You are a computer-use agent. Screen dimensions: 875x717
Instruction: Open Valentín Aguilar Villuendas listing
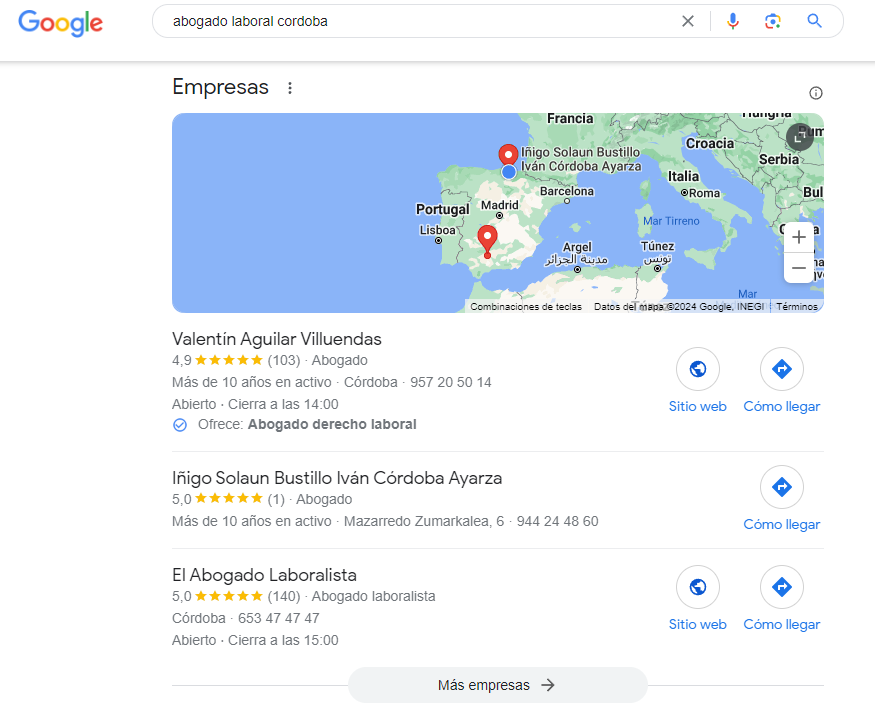point(277,339)
